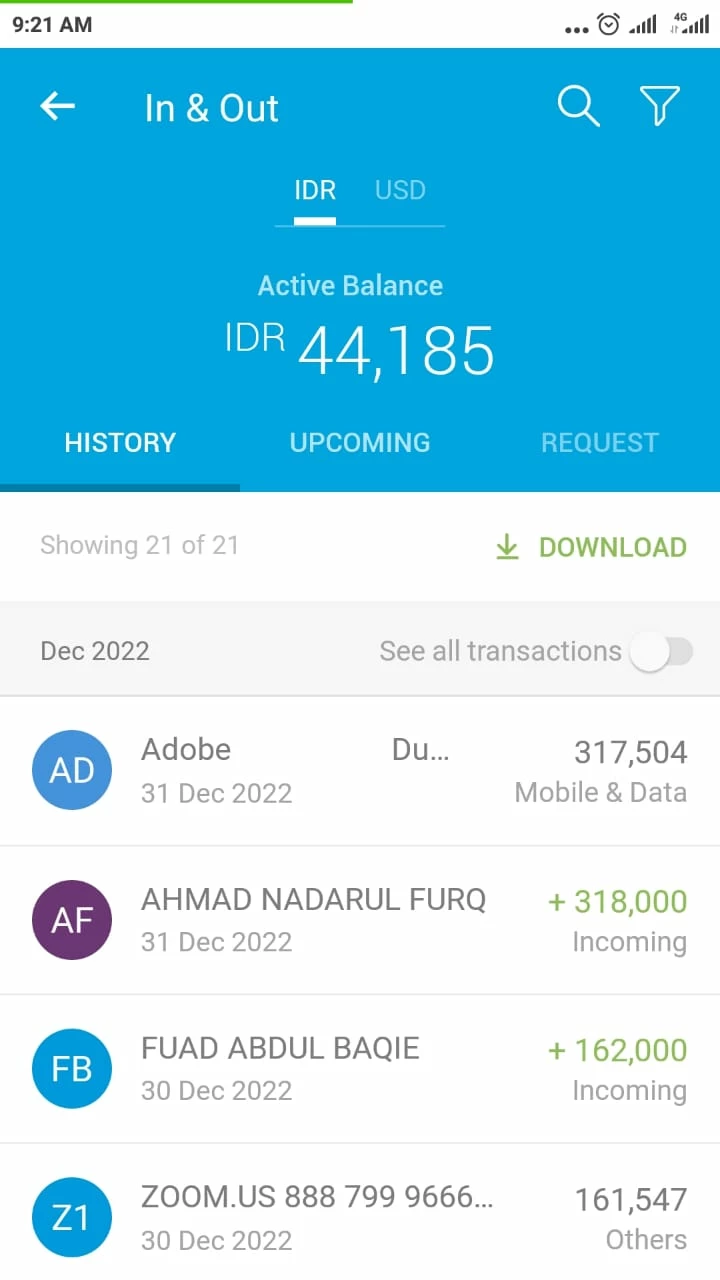720x1280 pixels.
Task: Switch to the USD currency tab
Action: pyautogui.click(x=400, y=190)
